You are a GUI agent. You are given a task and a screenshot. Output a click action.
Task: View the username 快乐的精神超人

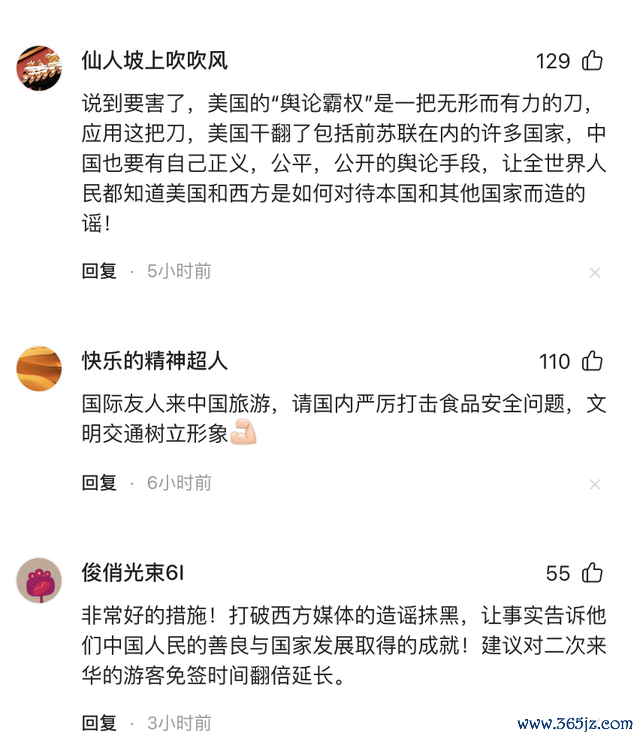pyautogui.click(x=154, y=360)
